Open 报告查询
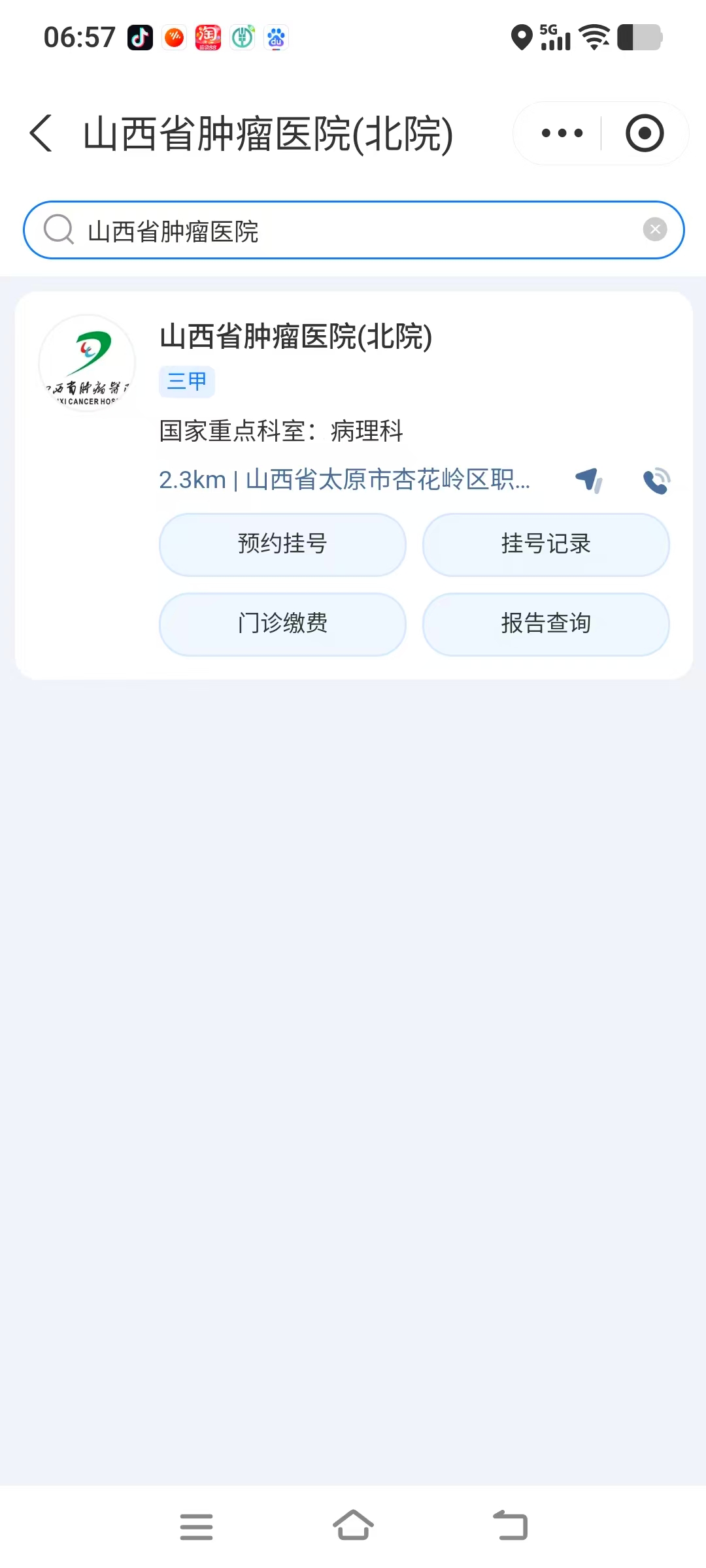Image resolution: width=706 pixels, height=1568 pixels. point(546,624)
